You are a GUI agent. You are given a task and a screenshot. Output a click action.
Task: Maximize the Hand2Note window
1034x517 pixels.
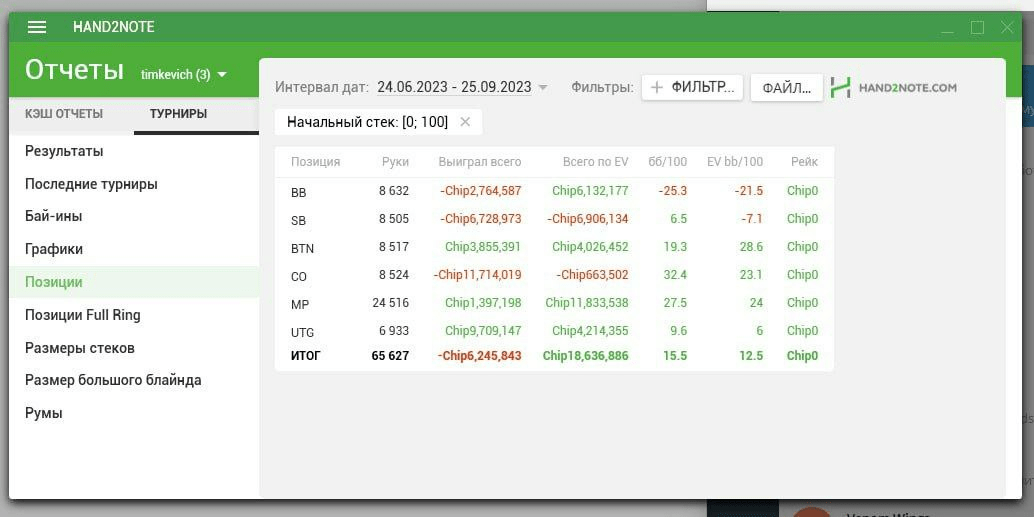977,28
